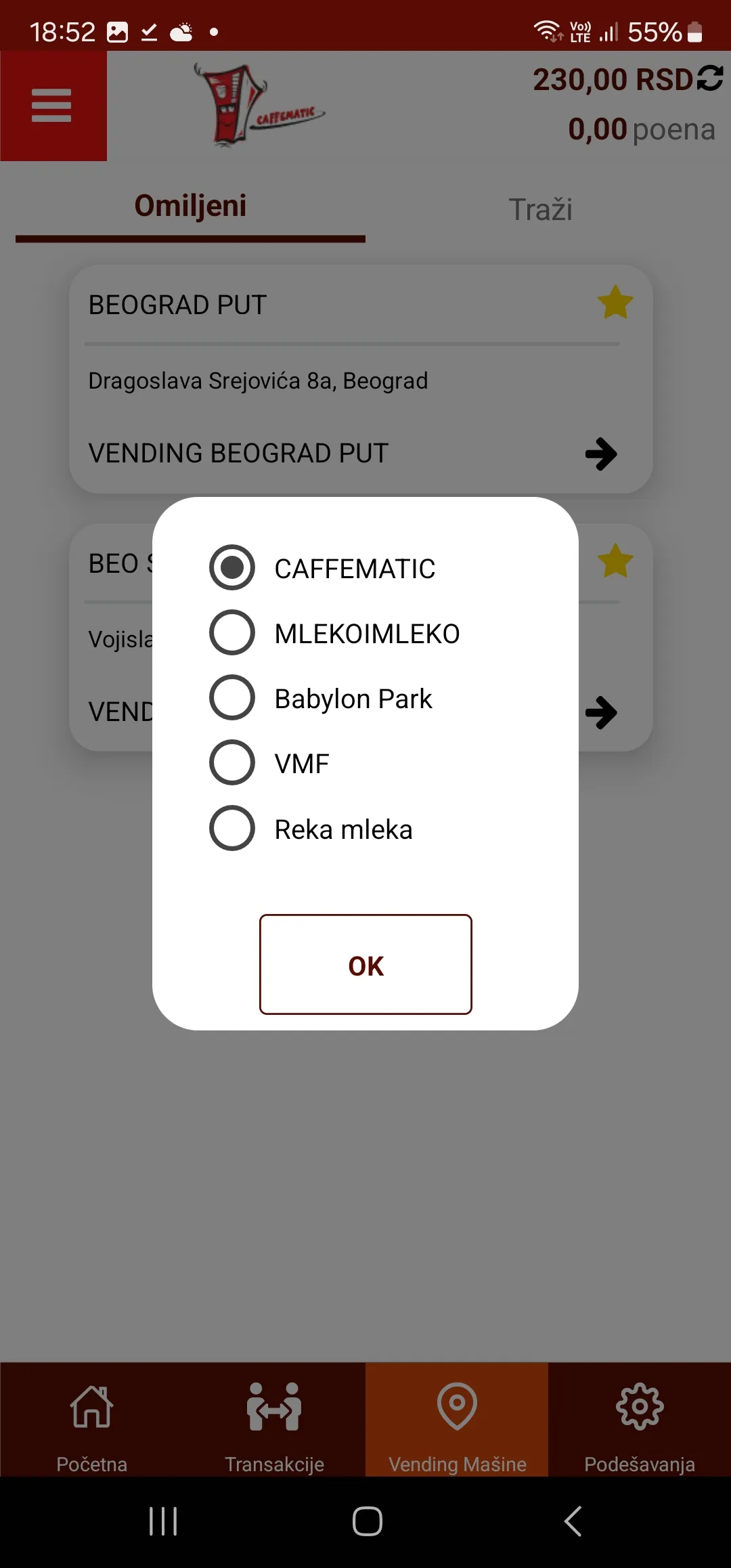This screenshot has height=1568, width=731.
Task: Confirm the selection with OK
Action: coord(365,965)
